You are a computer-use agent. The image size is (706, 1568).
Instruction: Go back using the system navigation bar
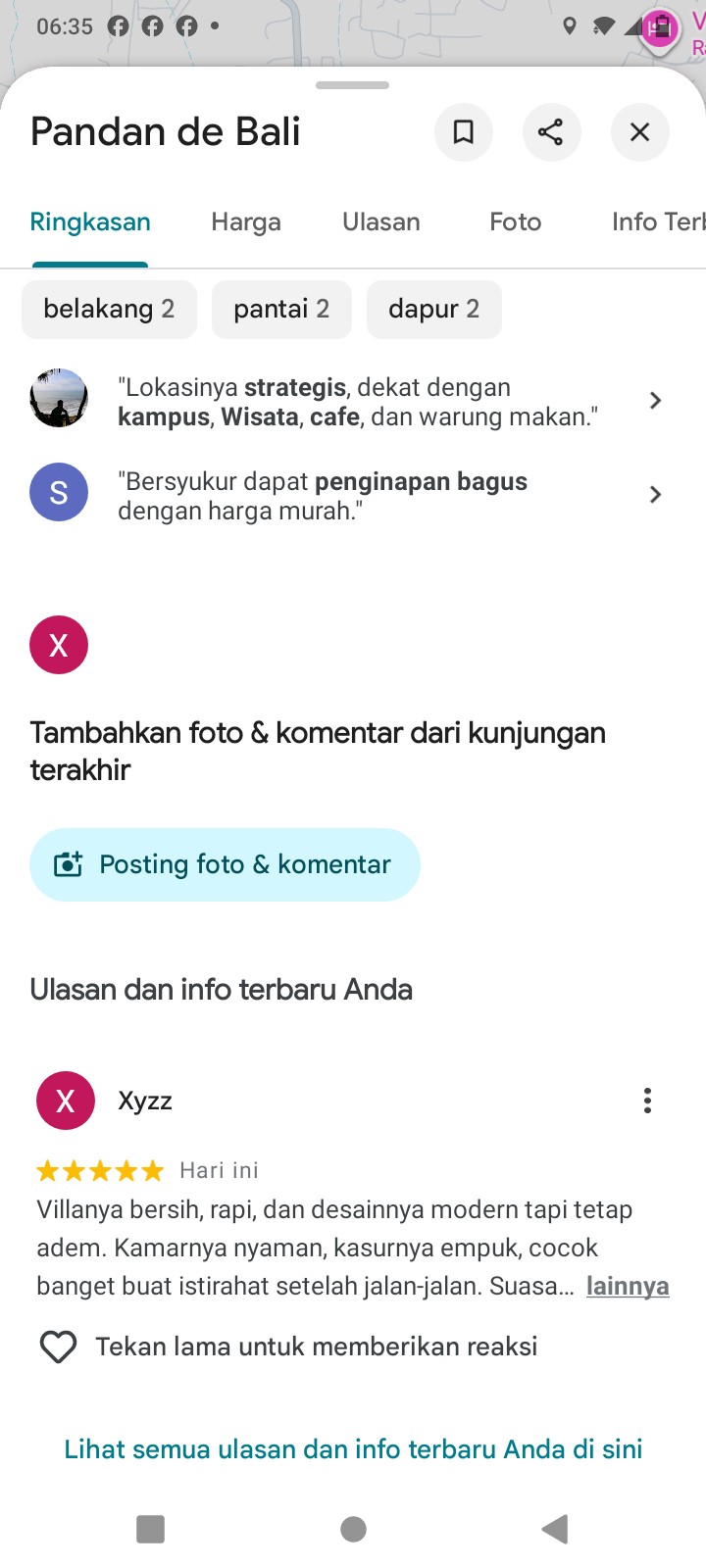(555, 1529)
